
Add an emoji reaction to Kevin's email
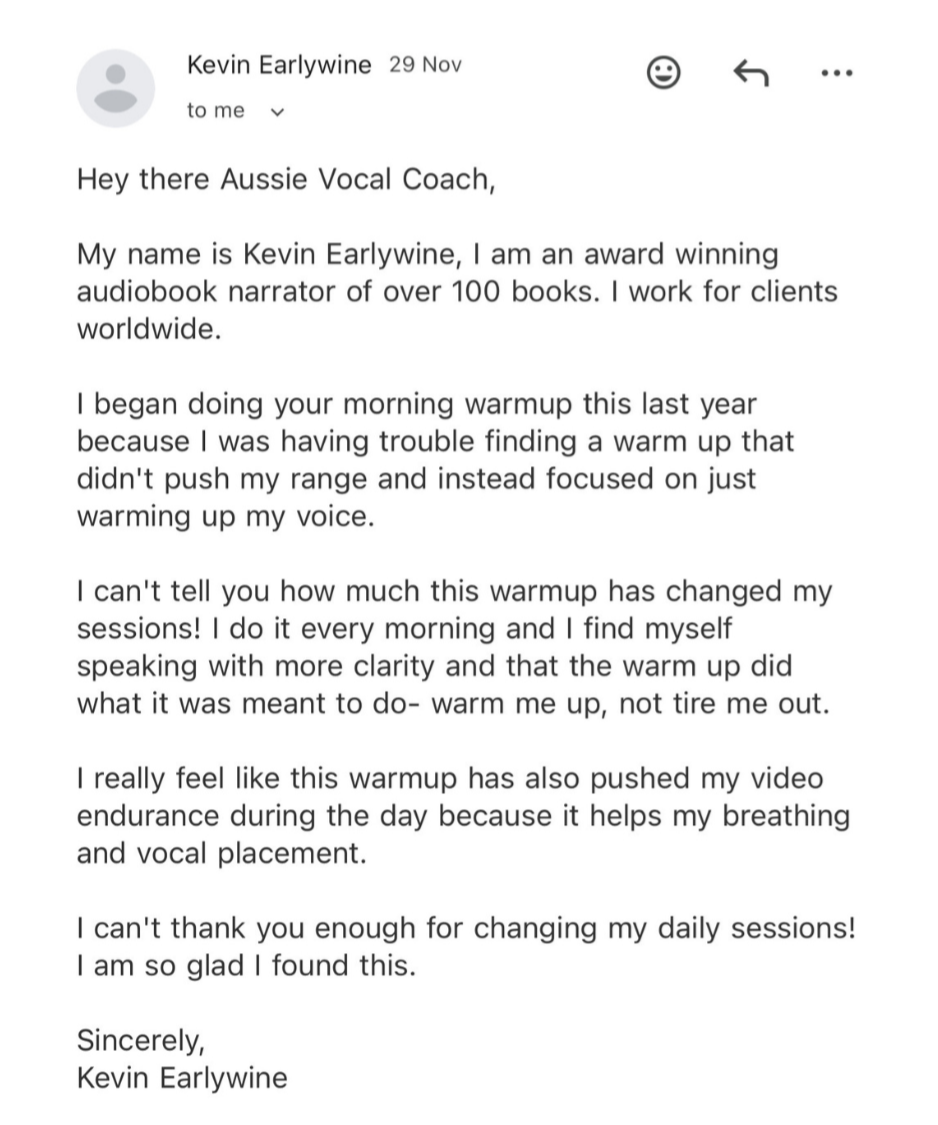(664, 73)
